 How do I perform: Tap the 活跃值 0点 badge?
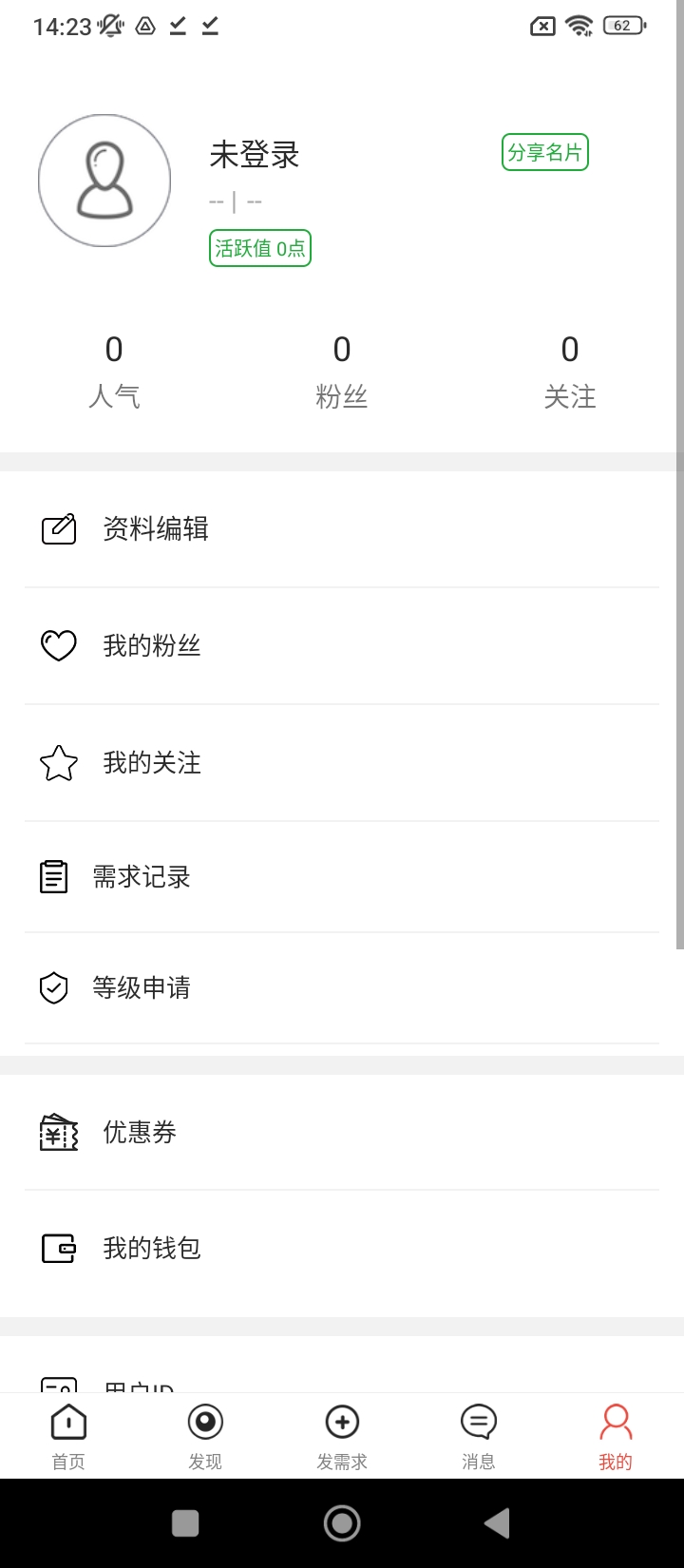(260, 249)
